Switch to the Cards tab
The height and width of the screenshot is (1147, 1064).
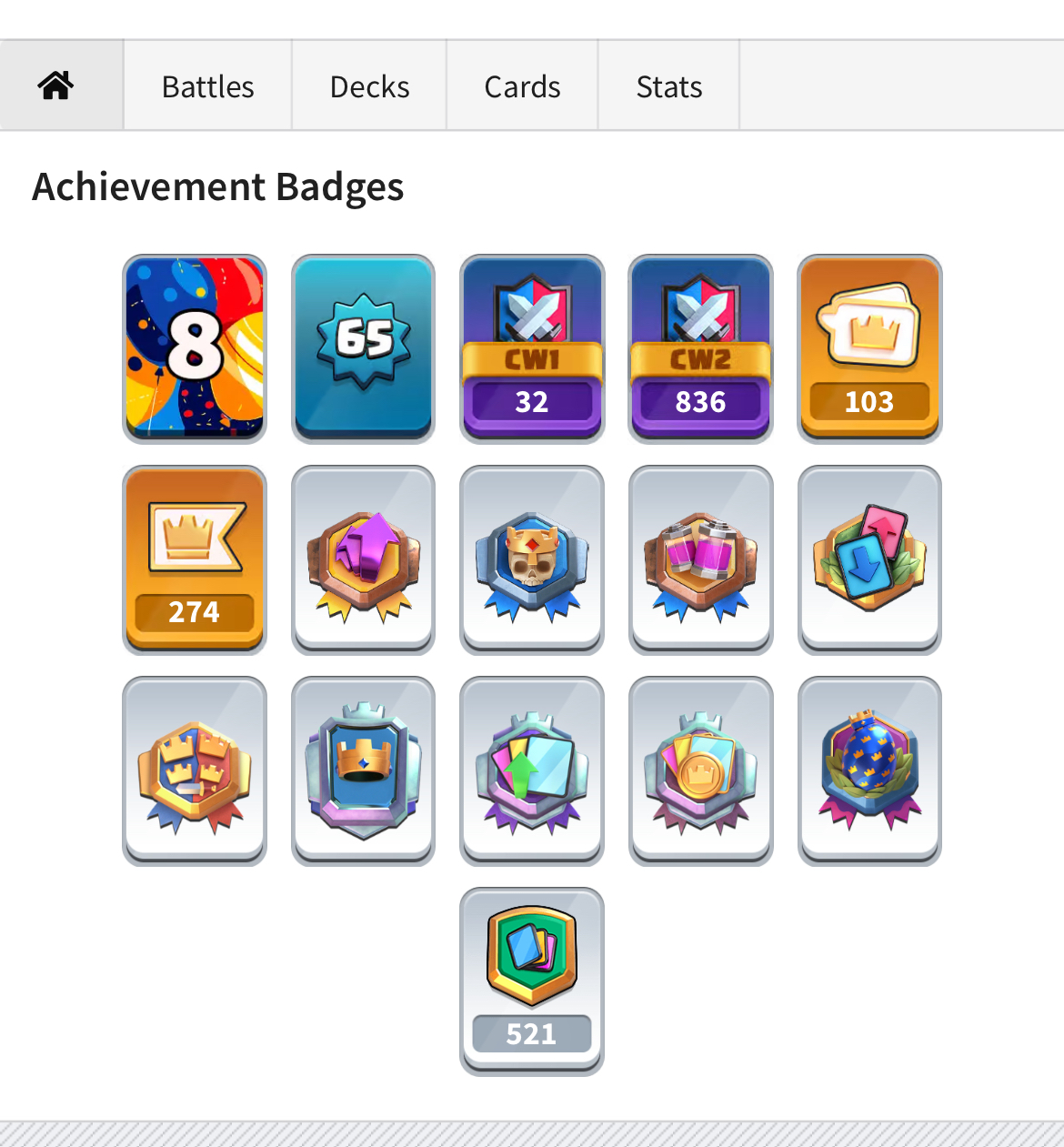522,86
